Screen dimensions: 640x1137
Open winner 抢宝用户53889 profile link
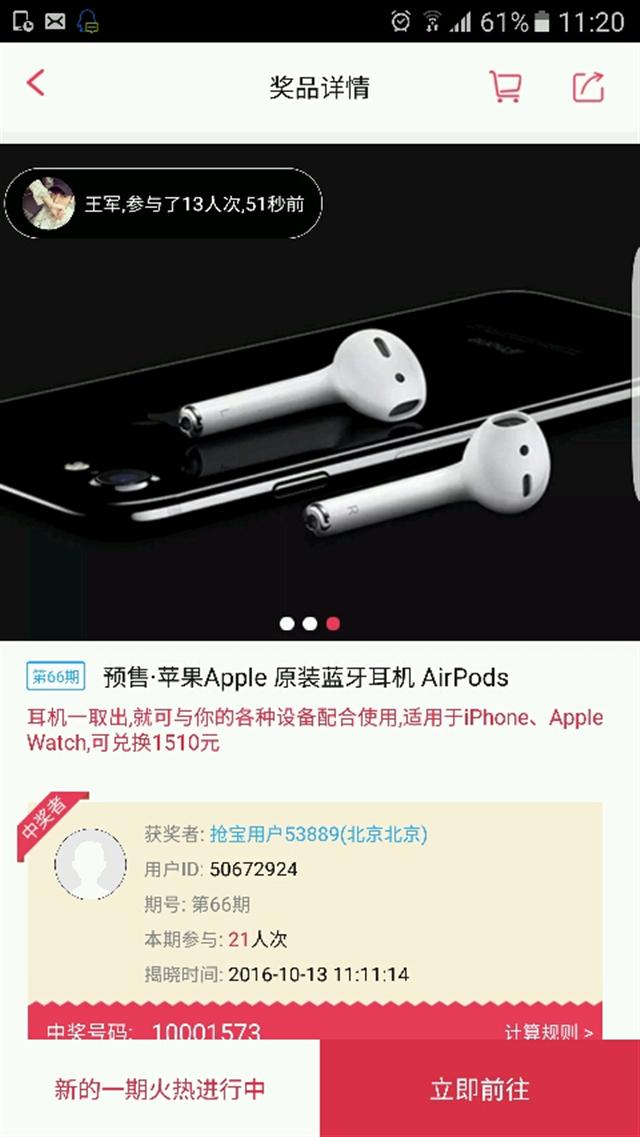pyautogui.click(x=318, y=834)
